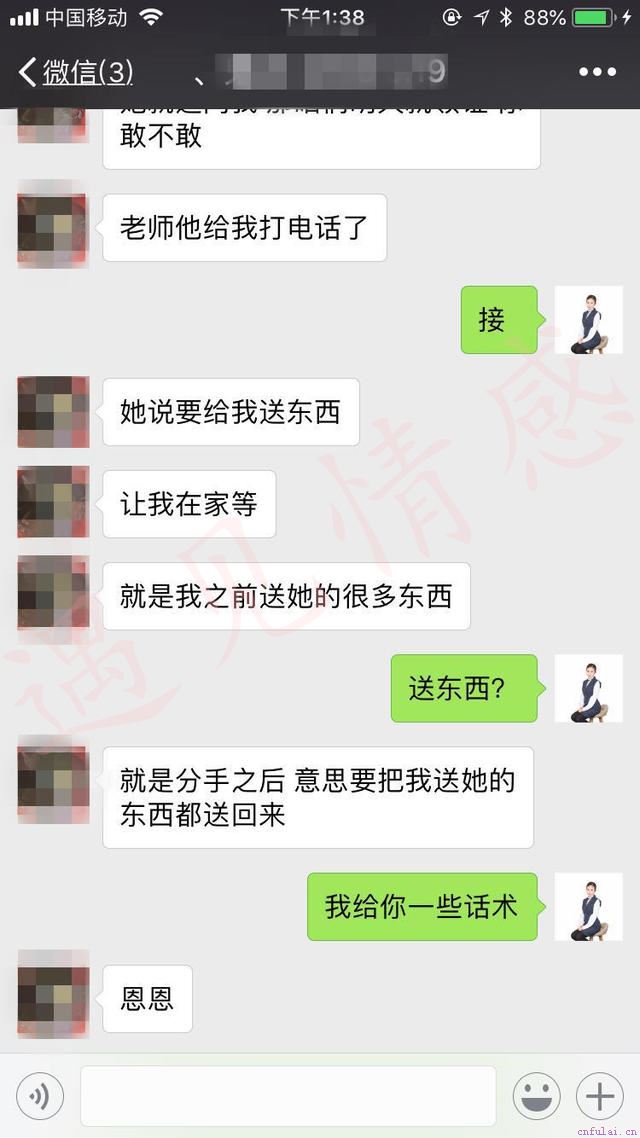This screenshot has height=1138, width=640.
Task: Tap the avatar next to 送东西?
Action: pos(588,688)
